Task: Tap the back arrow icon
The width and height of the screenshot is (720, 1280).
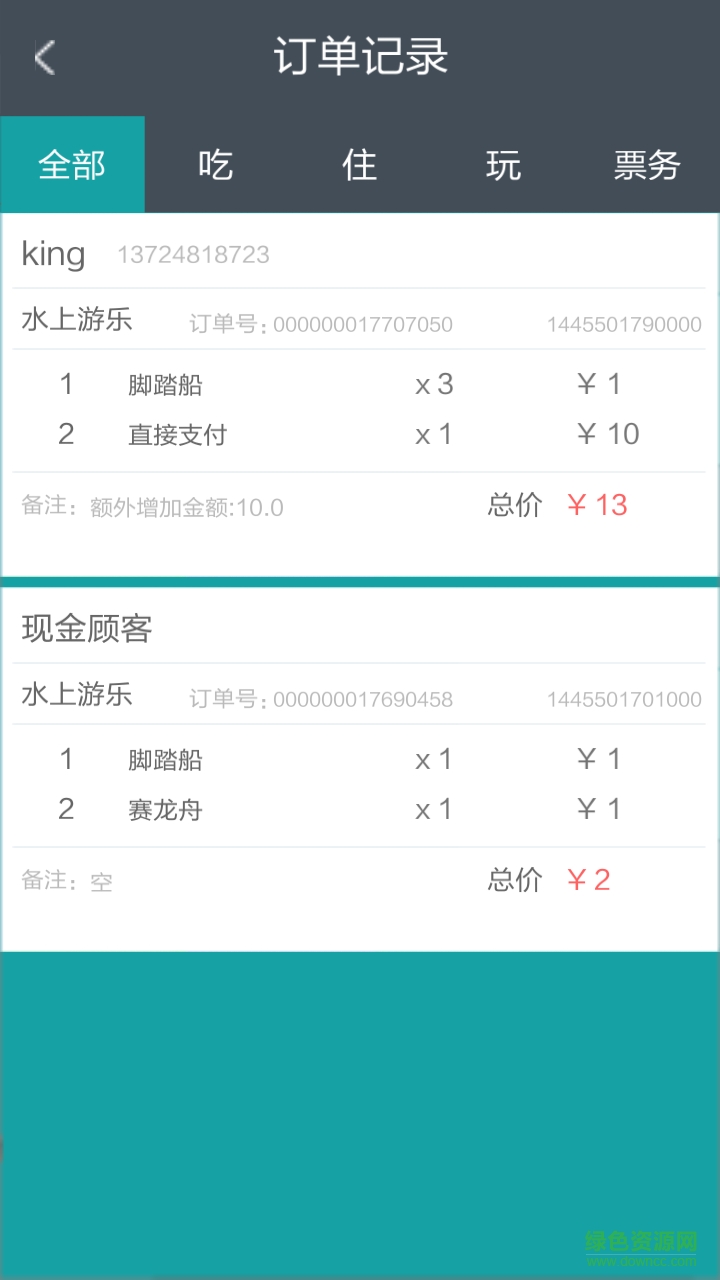Action: tap(42, 57)
